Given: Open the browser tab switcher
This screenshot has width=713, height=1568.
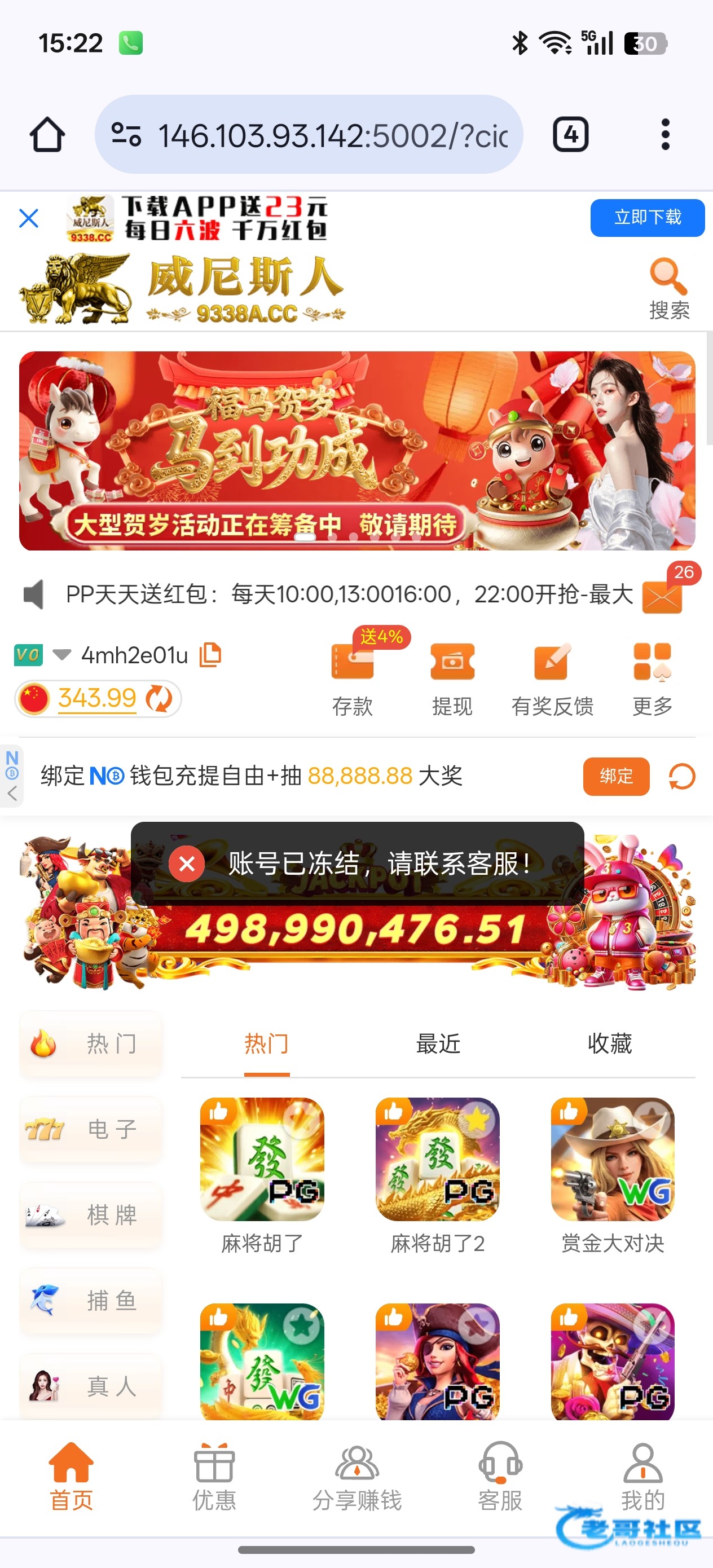Looking at the screenshot, I should pyautogui.click(x=570, y=134).
